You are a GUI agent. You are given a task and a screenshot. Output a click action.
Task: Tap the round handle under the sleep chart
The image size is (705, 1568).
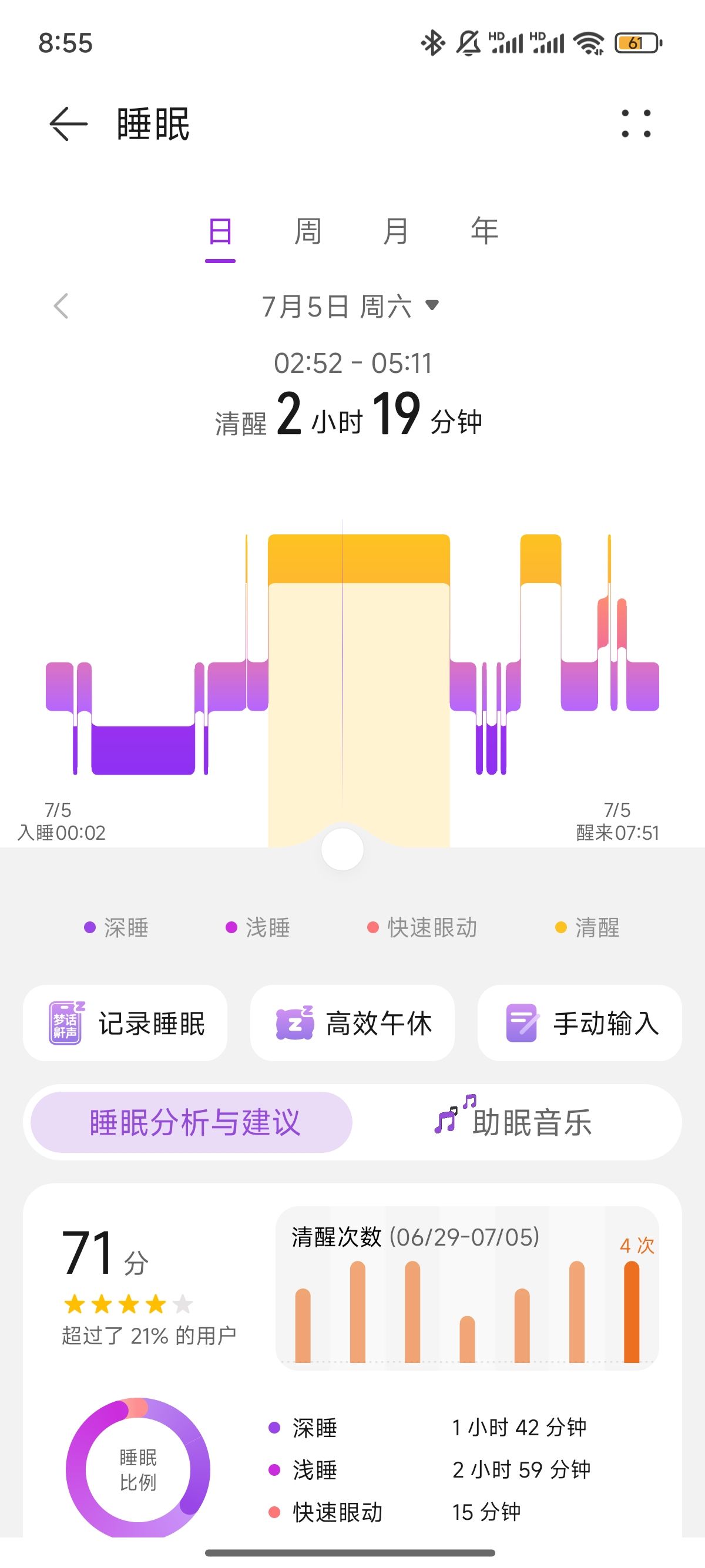[342, 849]
